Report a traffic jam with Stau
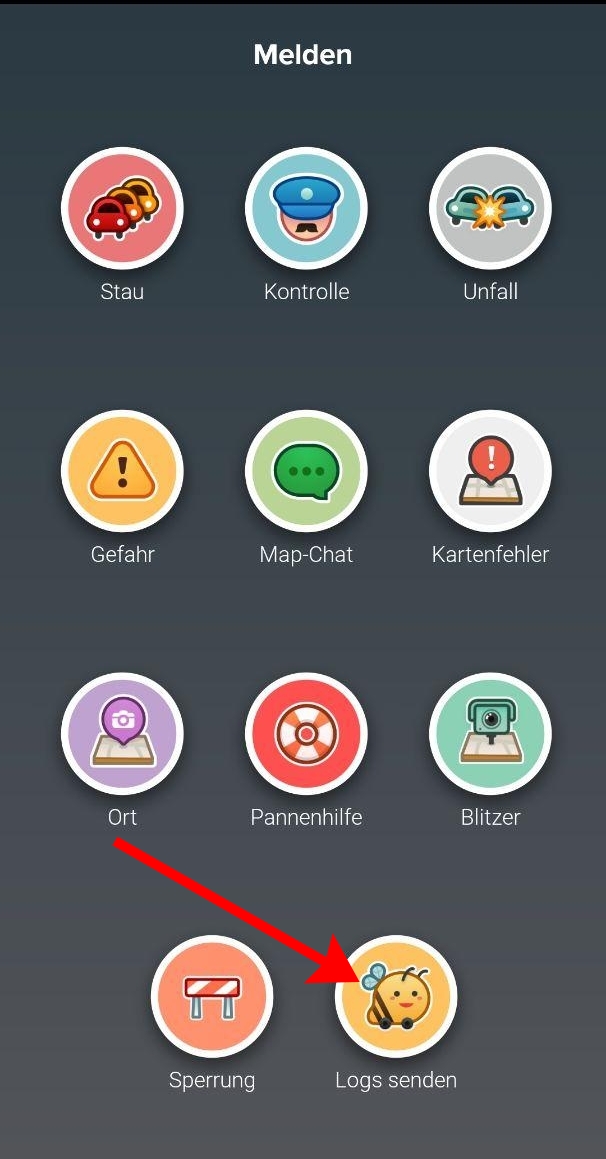This screenshot has width=606, height=1159. pyautogui.click(x=122, y=209)
